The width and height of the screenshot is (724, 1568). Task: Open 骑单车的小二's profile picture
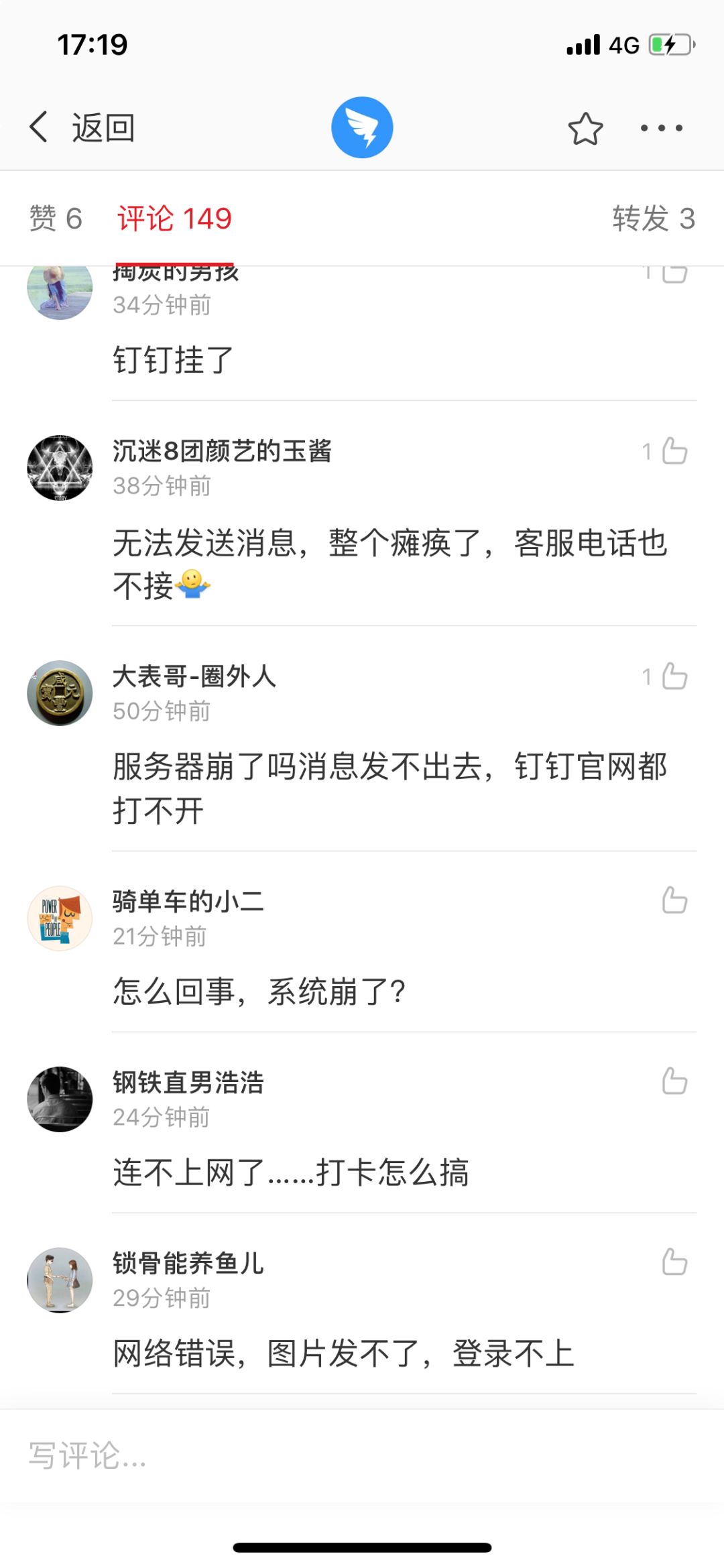pos(60,918)
